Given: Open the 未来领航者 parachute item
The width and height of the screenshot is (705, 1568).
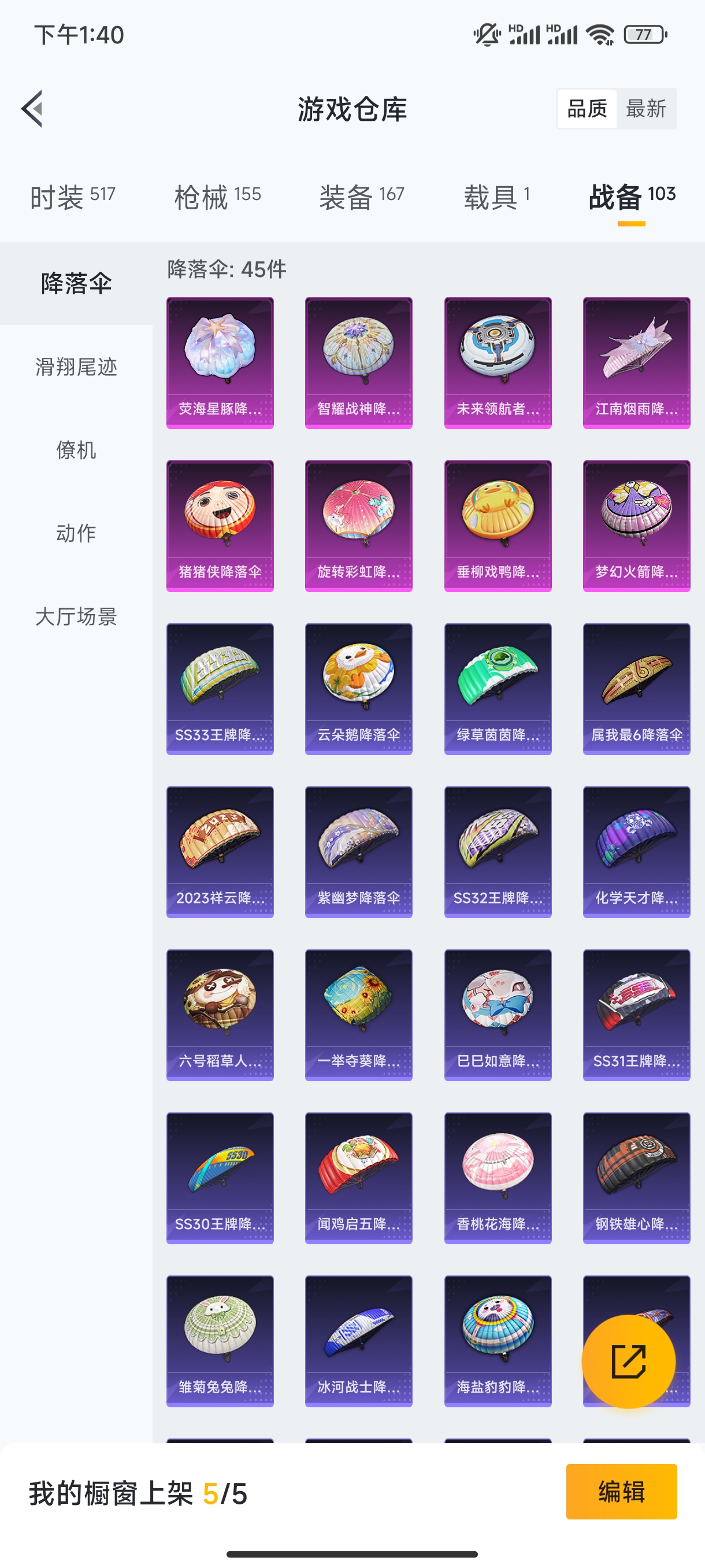Looking at the screenshot, I should pyautogui.click(x=498, y=362).
